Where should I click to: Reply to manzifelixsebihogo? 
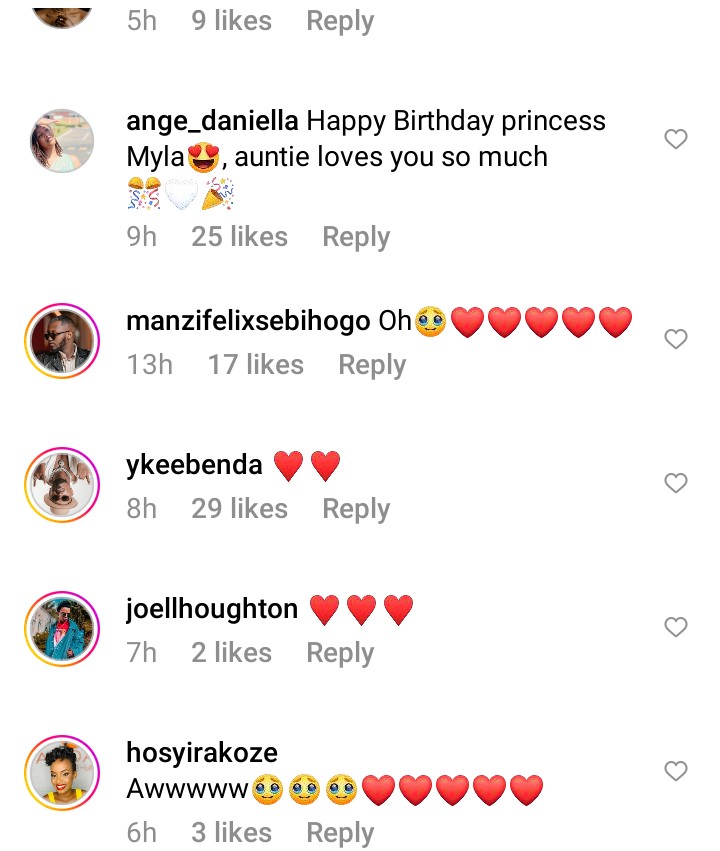click(372, 365)
